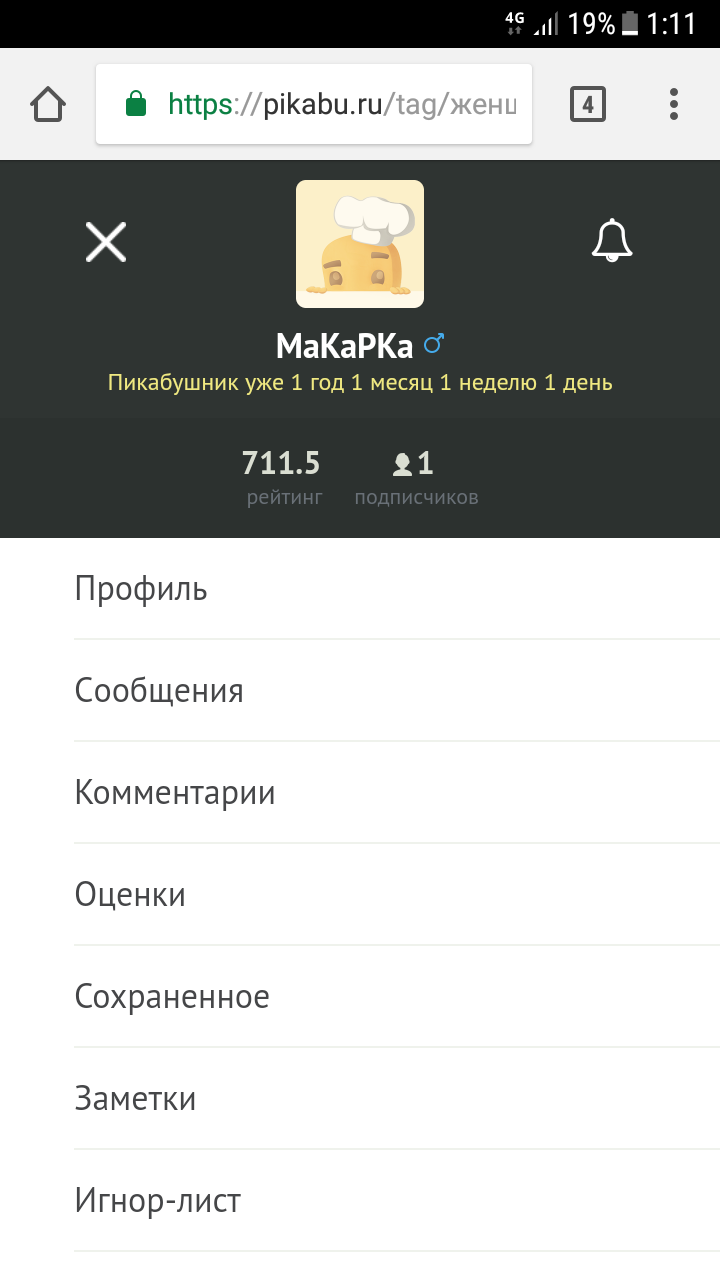Select Оценки from the menu
This screenshot has height=1280, width=720.
tap(130, 894)
